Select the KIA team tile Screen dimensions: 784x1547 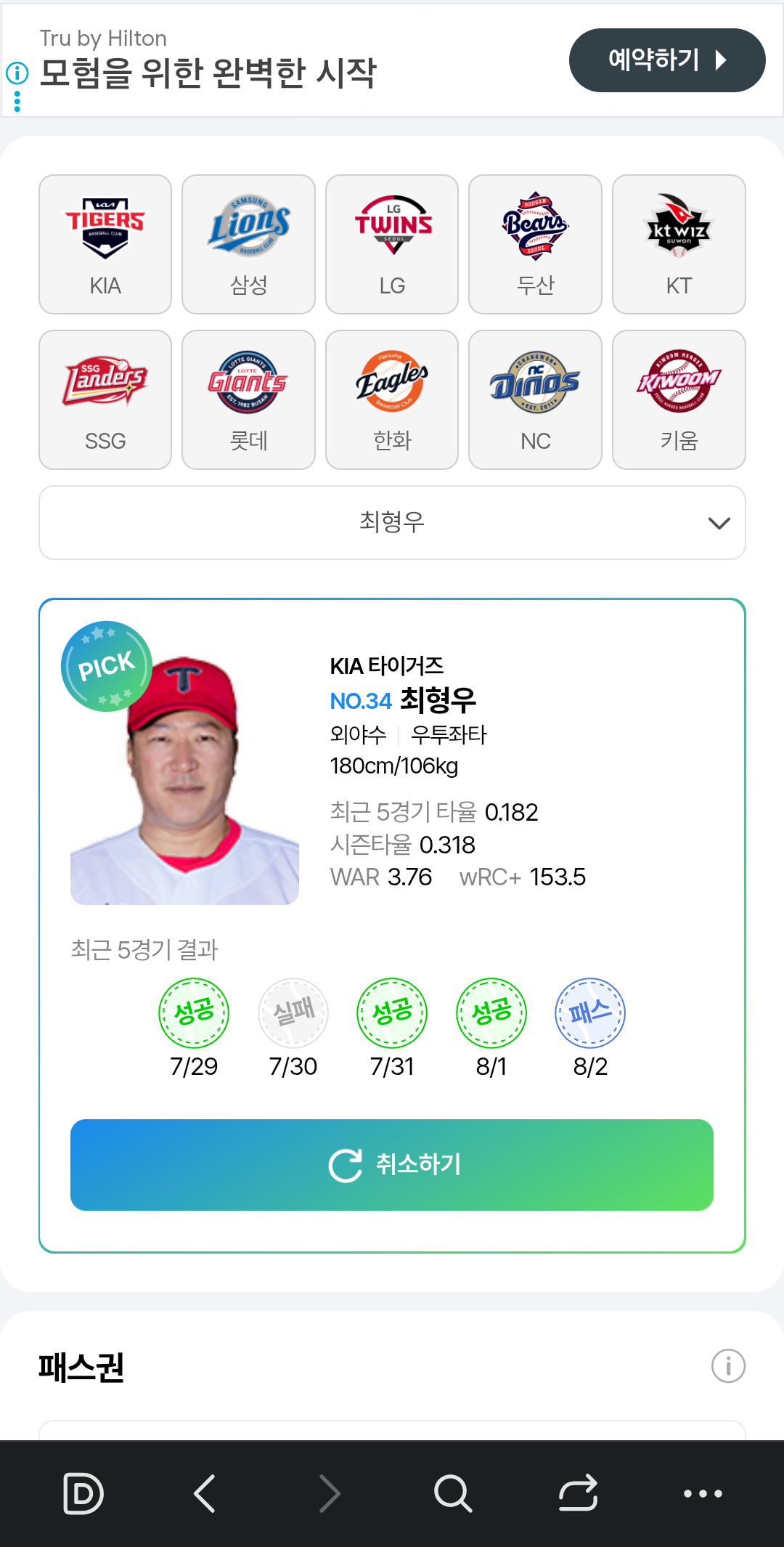tap(105, 244)
